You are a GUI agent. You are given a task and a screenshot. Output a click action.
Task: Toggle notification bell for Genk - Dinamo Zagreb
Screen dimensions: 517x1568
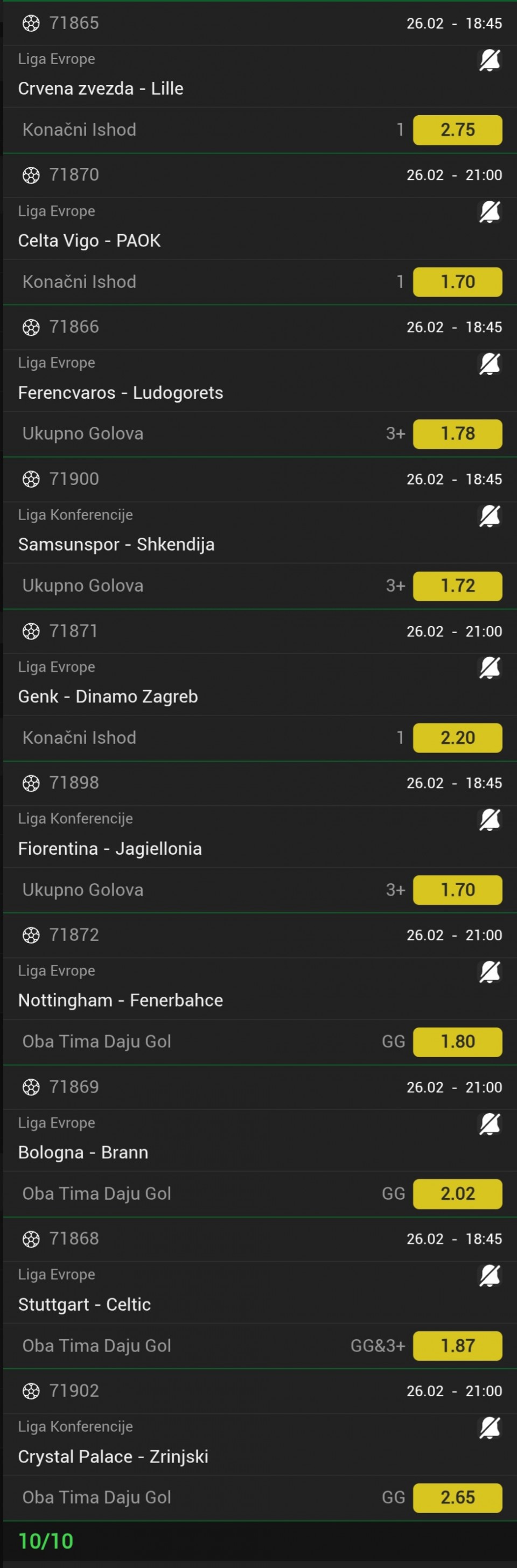click(x=490, y=668)
